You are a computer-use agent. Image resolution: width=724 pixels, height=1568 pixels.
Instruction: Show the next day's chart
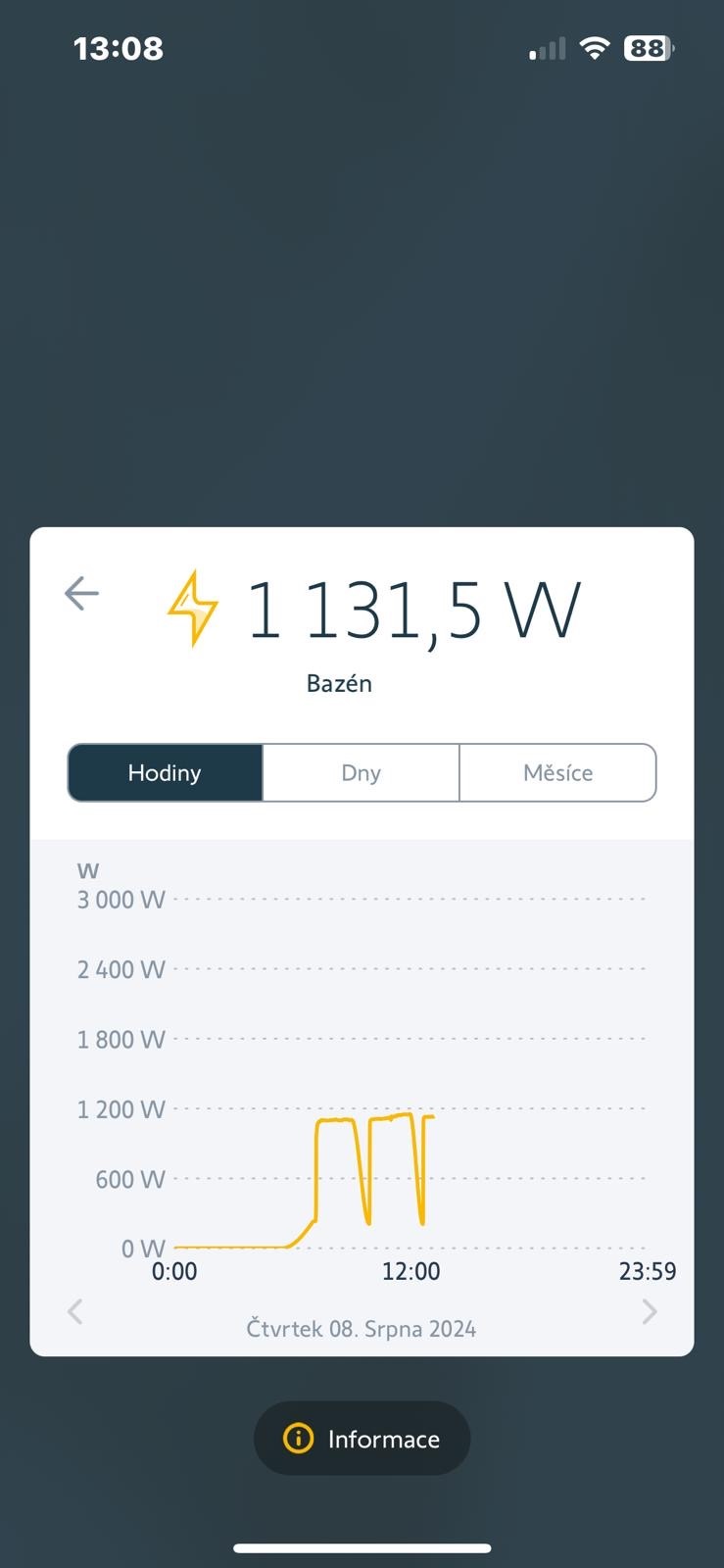click(x=649, y=1311)
